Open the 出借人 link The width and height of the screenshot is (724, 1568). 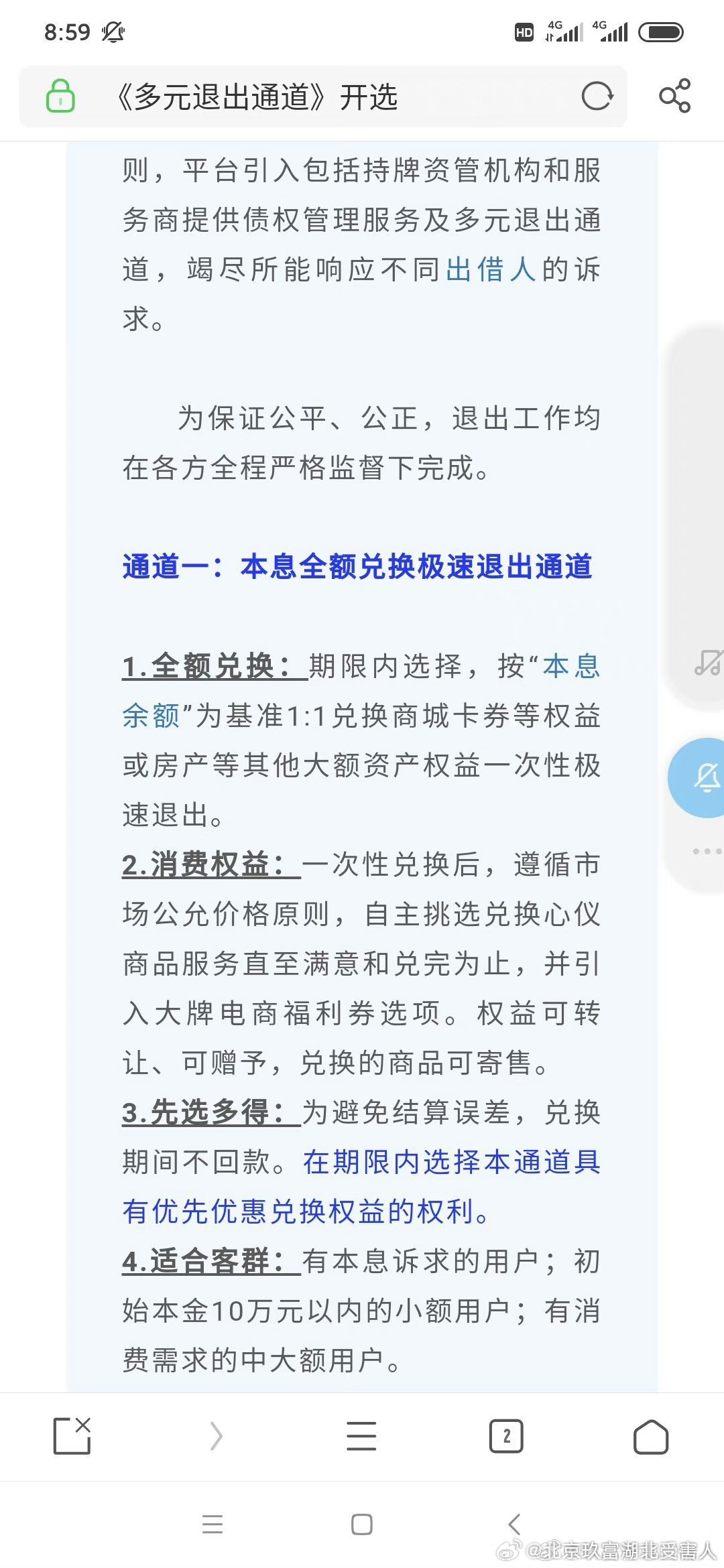pos(490,270)
